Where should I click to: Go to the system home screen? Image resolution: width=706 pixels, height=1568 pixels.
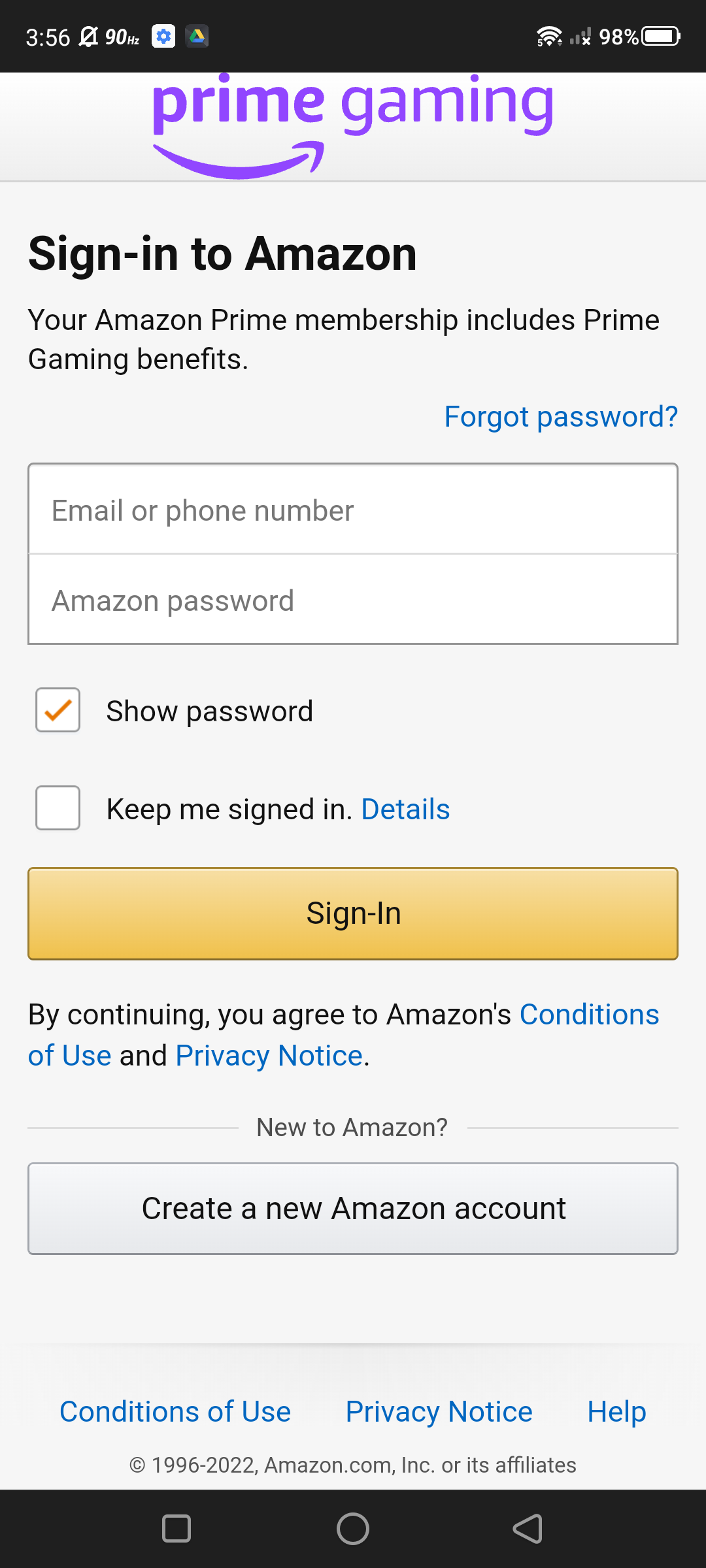353,1529
